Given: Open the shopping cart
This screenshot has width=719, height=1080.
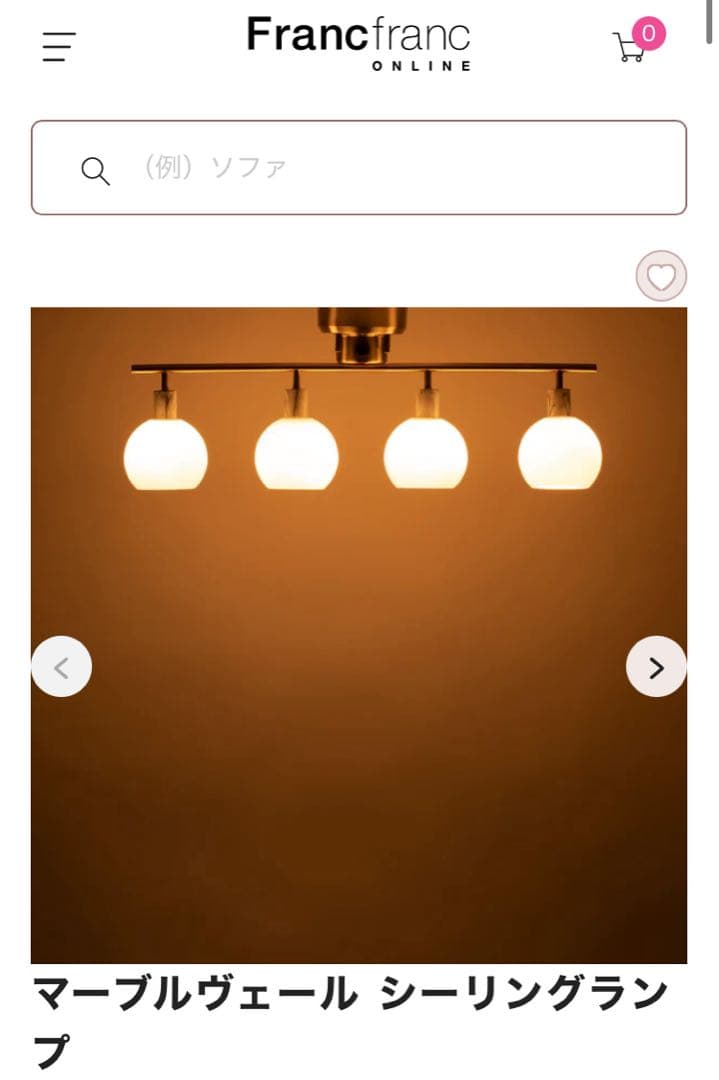Looking at the screenshot, I should pyautogui.click(x=632, y=45).
